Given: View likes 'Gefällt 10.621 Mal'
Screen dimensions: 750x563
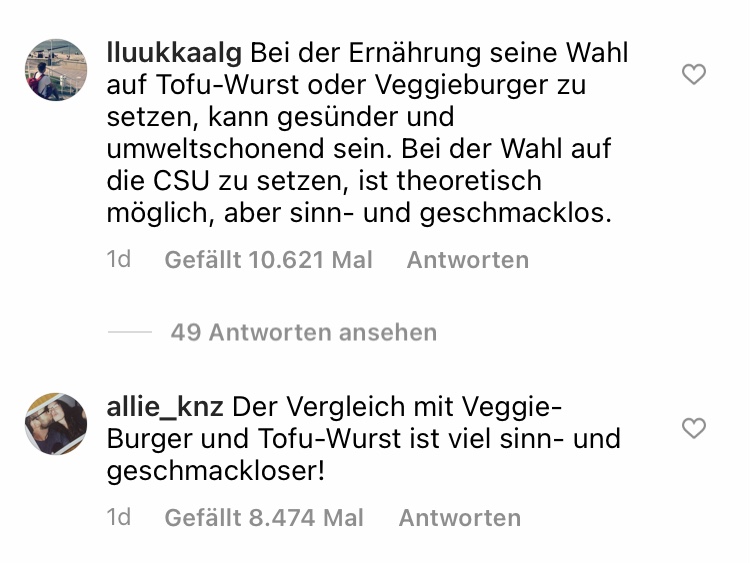Looking at the screenshot, I should pos(268,260).
